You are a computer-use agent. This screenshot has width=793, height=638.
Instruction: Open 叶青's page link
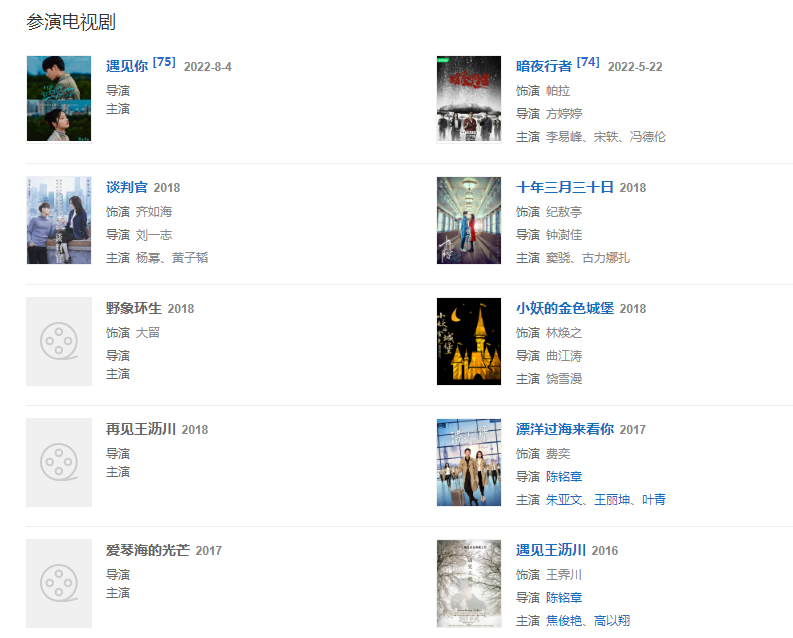(x=654, y=499)
